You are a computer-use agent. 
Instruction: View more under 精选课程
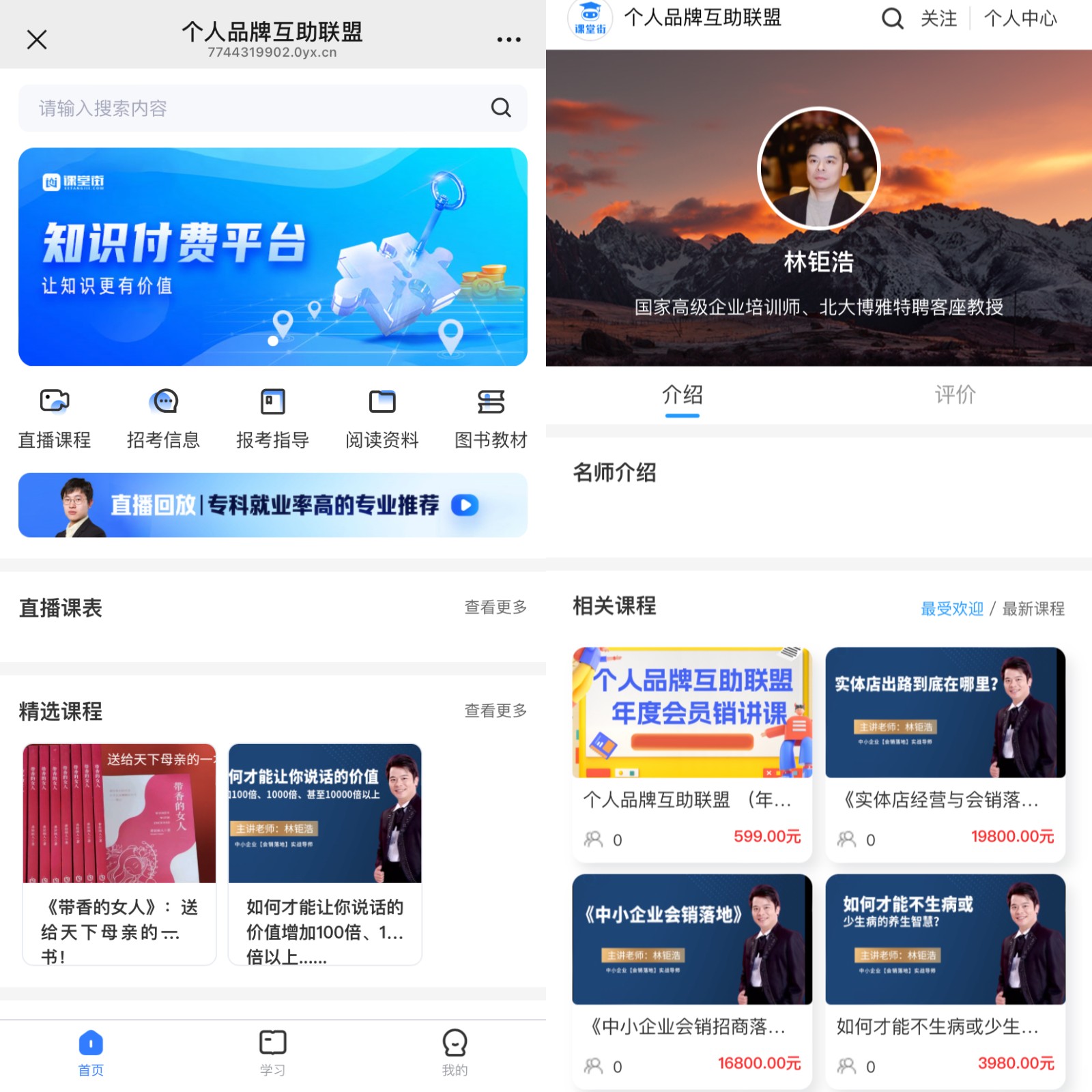[495, 711]
